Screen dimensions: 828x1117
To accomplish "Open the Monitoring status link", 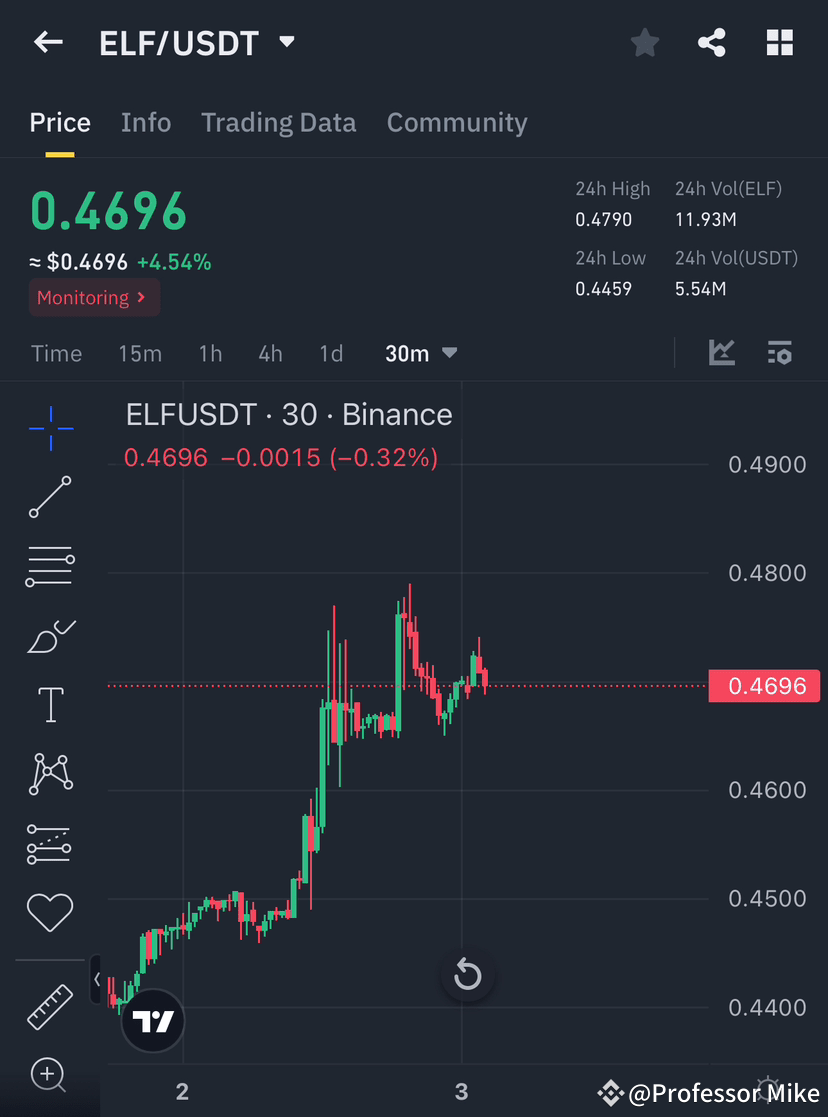I will (94, 297).
